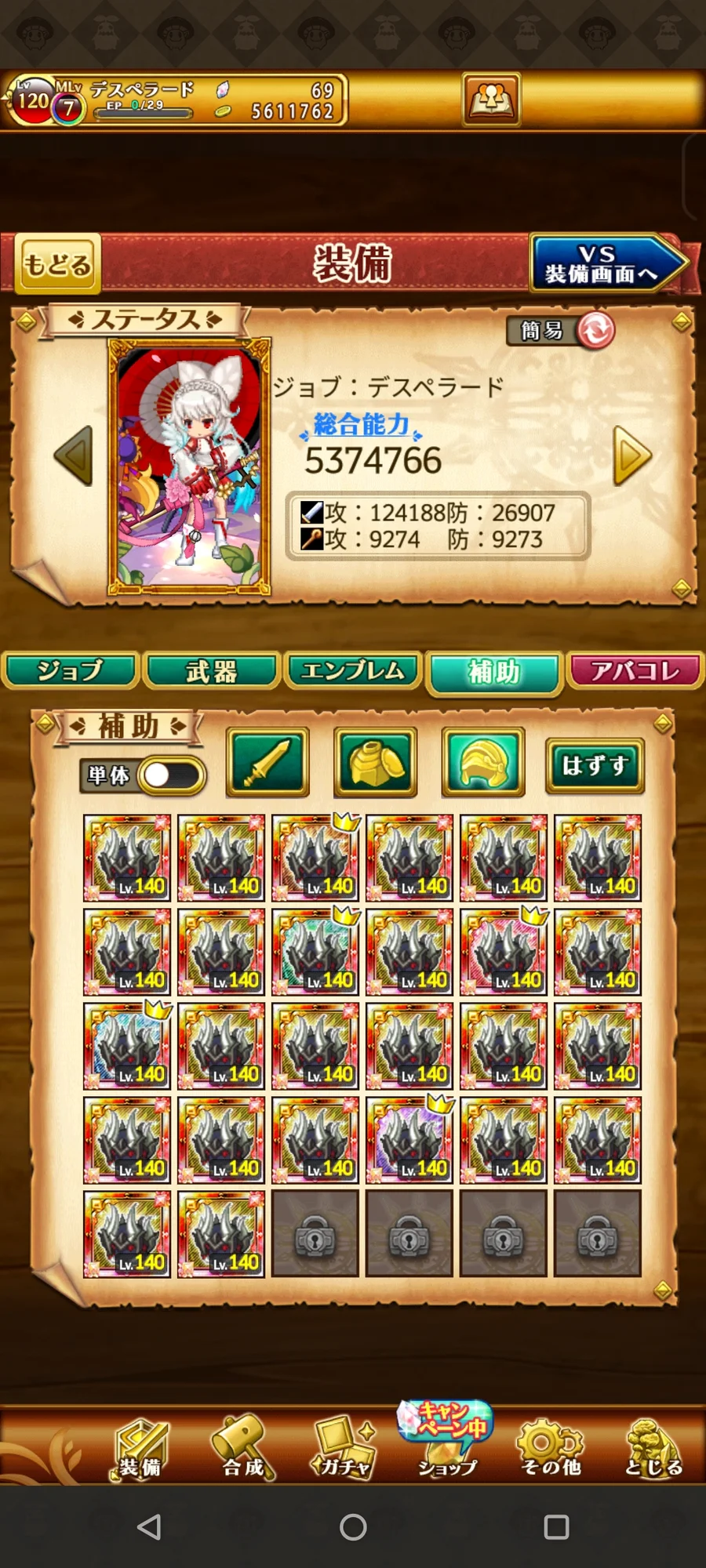Select the gold armor filter icon
Screen dimensions: 706x1568
pos(376,762)
